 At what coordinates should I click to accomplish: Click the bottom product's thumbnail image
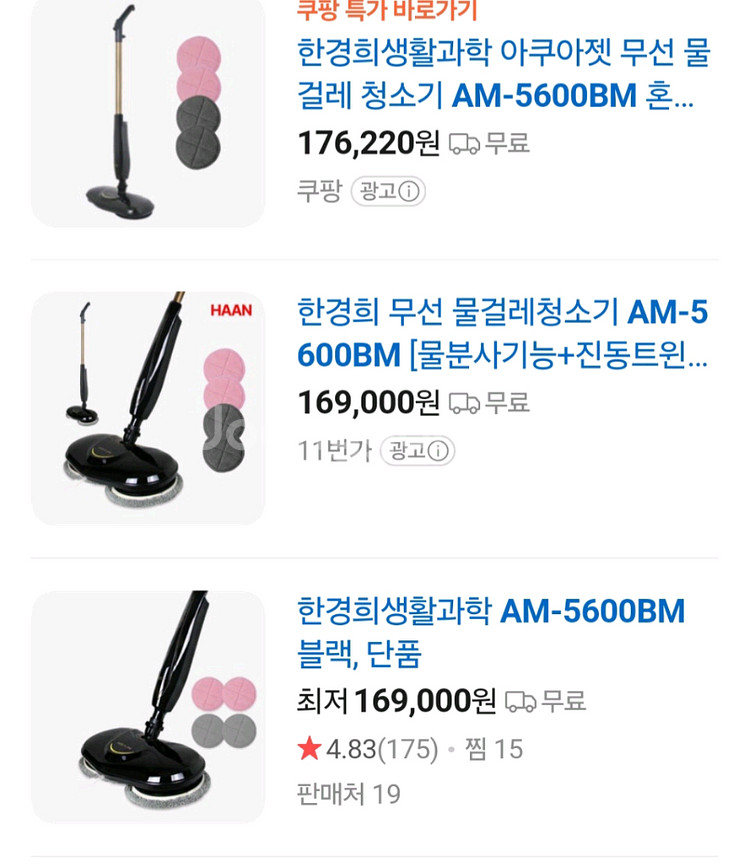tap(147, 704)
